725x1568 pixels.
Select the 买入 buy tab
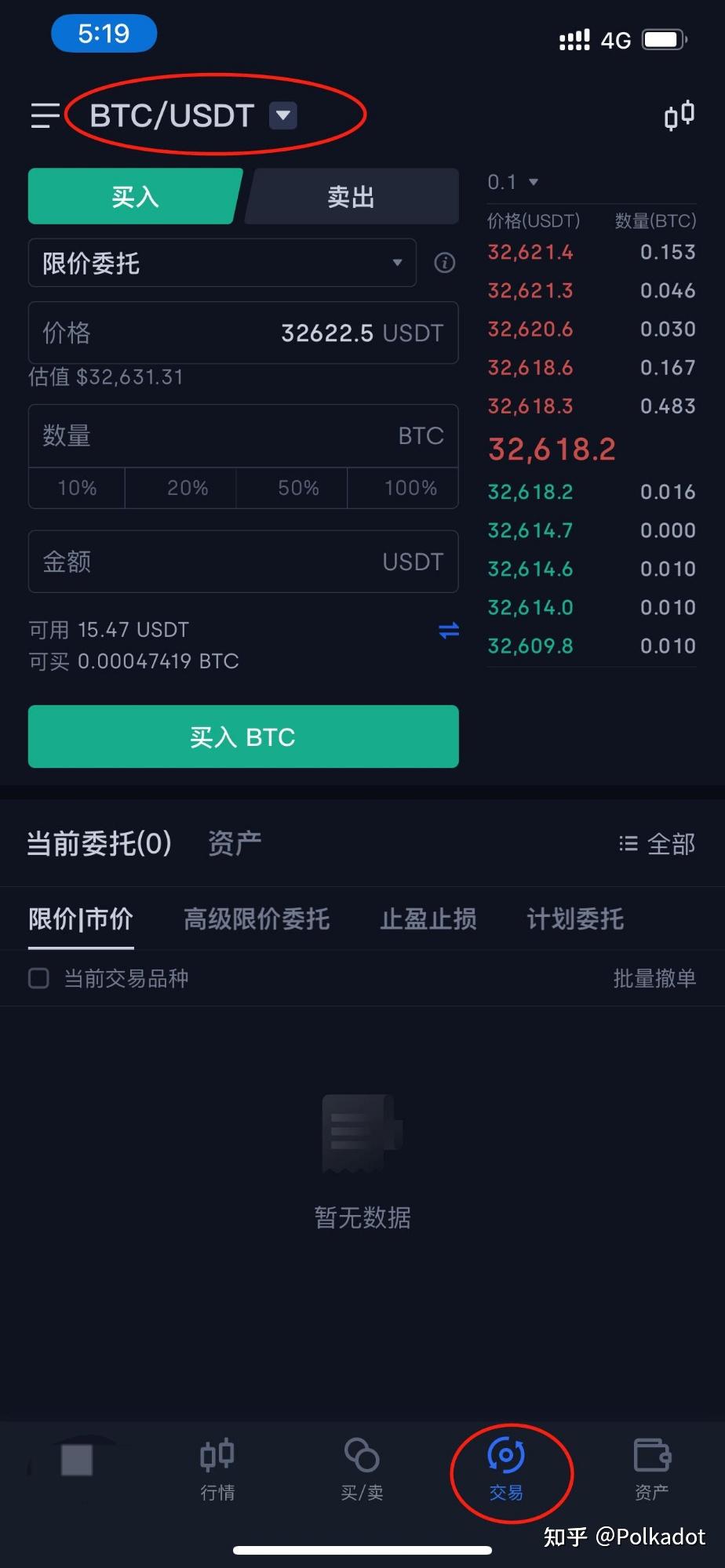pyautogui.click(x=135, y=196)
